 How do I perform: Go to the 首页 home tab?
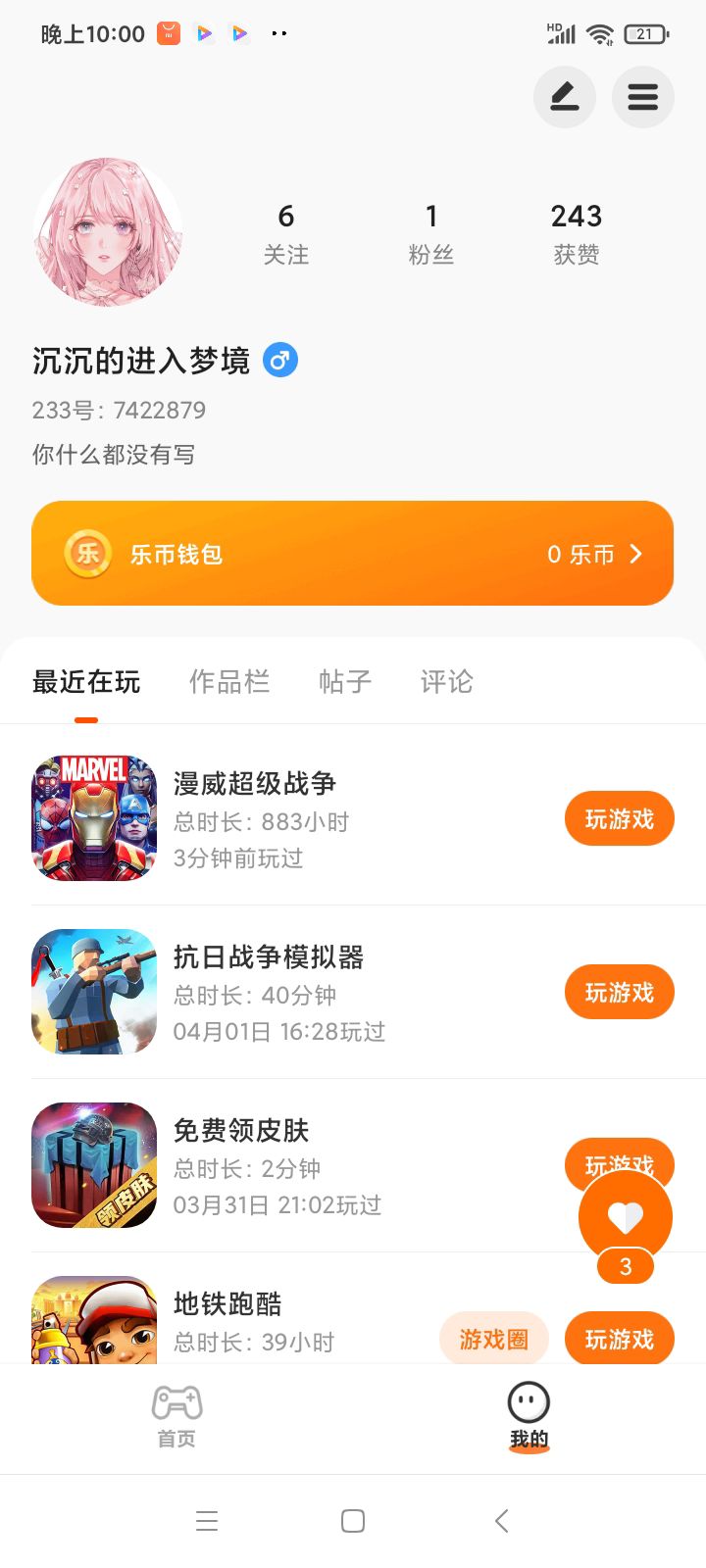(x=176, y=1415)
